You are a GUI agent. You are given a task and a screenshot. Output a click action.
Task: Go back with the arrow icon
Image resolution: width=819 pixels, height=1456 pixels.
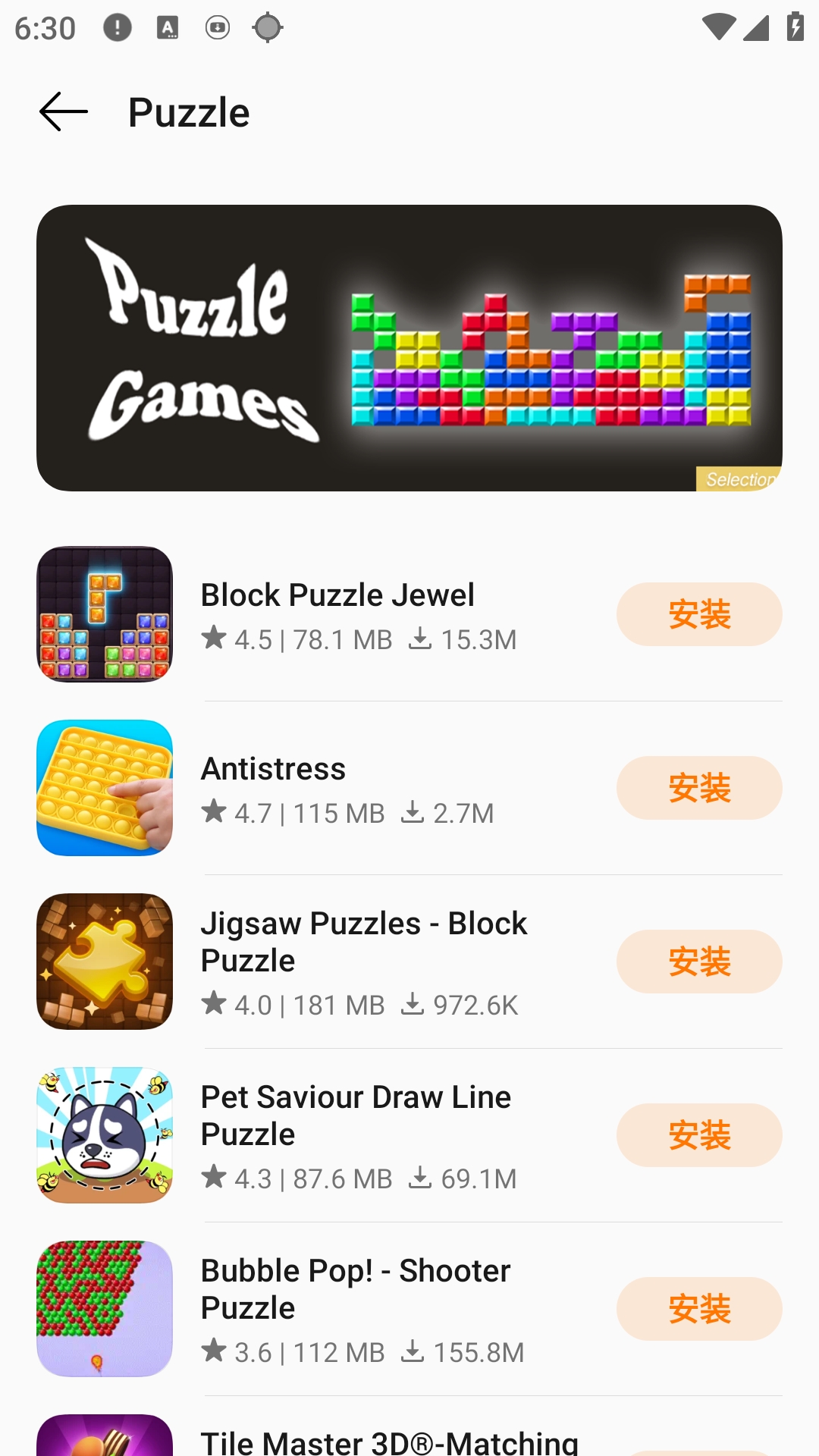[64, 112]
